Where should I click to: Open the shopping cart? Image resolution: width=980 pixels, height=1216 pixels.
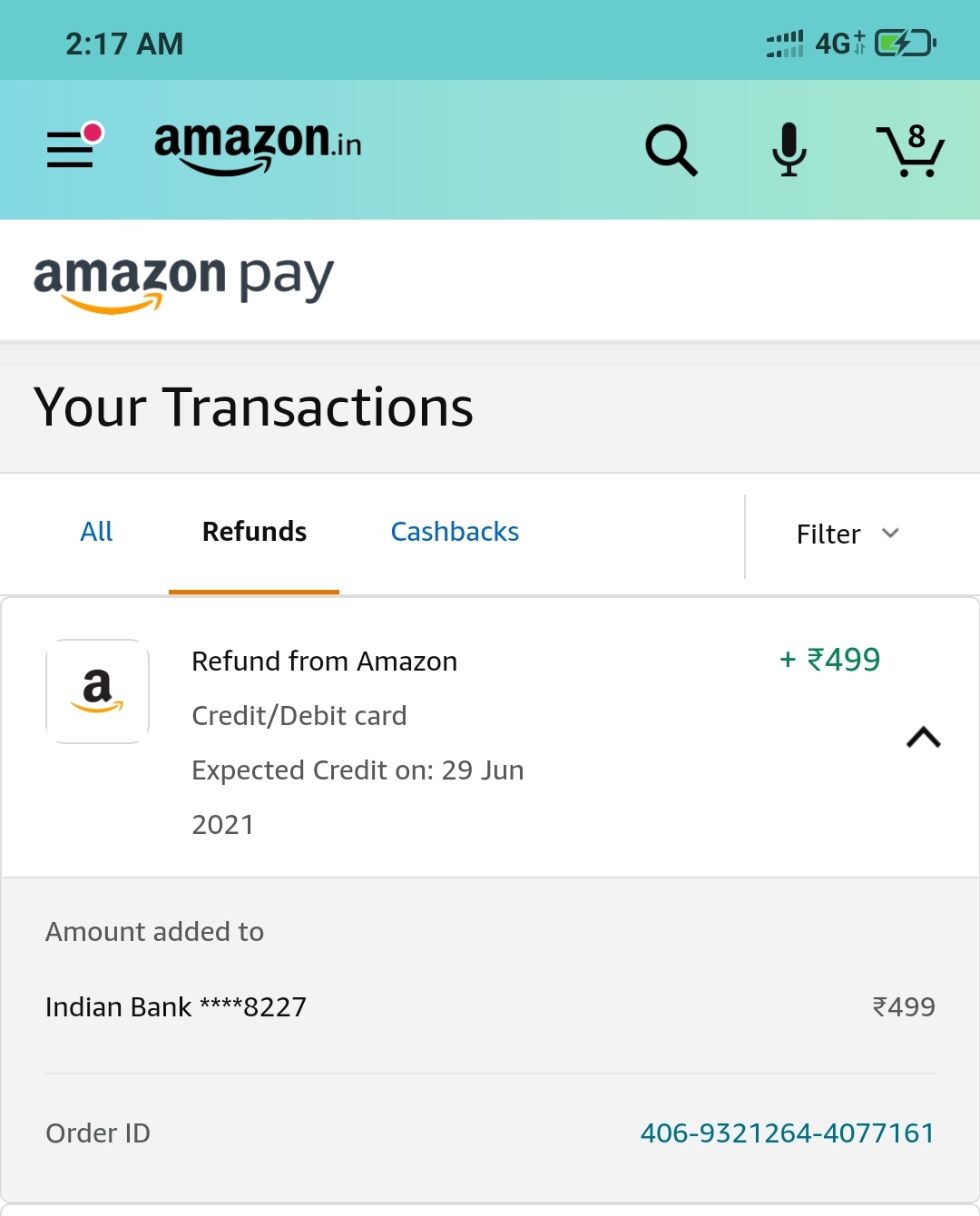[x=910, y=150]
